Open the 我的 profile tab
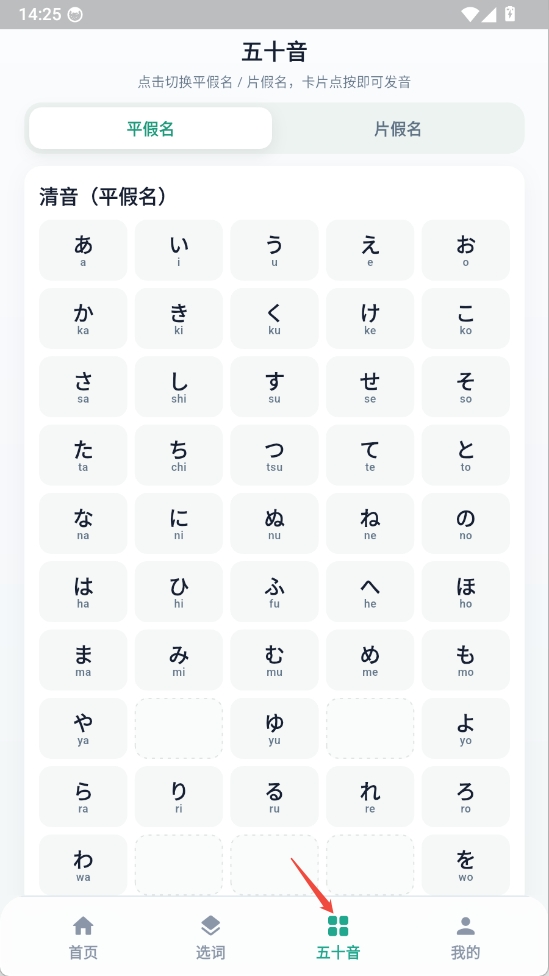The image size is (549, 976). tap(465, 938)
